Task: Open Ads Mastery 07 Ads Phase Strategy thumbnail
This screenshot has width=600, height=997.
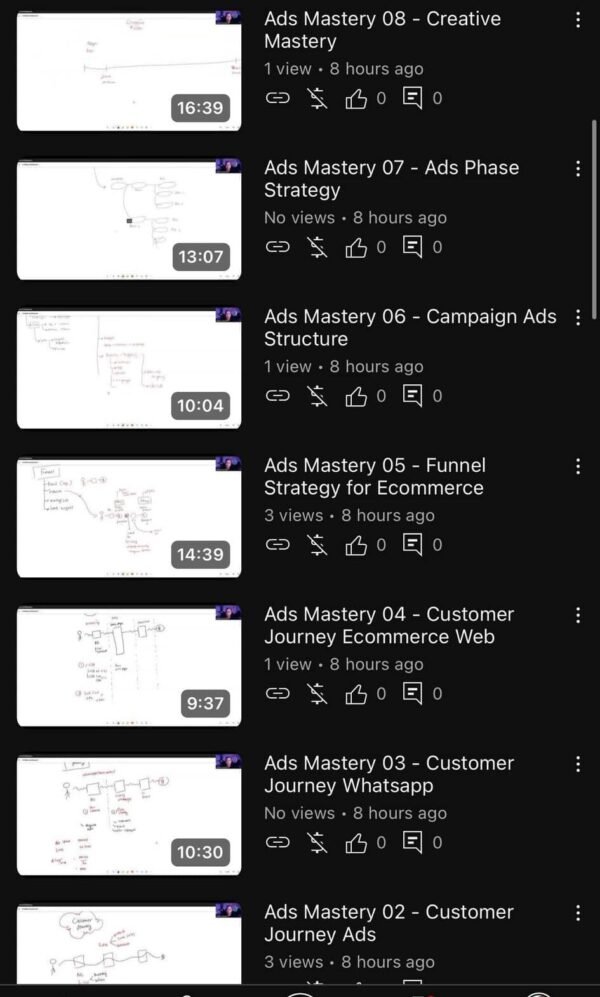Action: click(129, 219)
